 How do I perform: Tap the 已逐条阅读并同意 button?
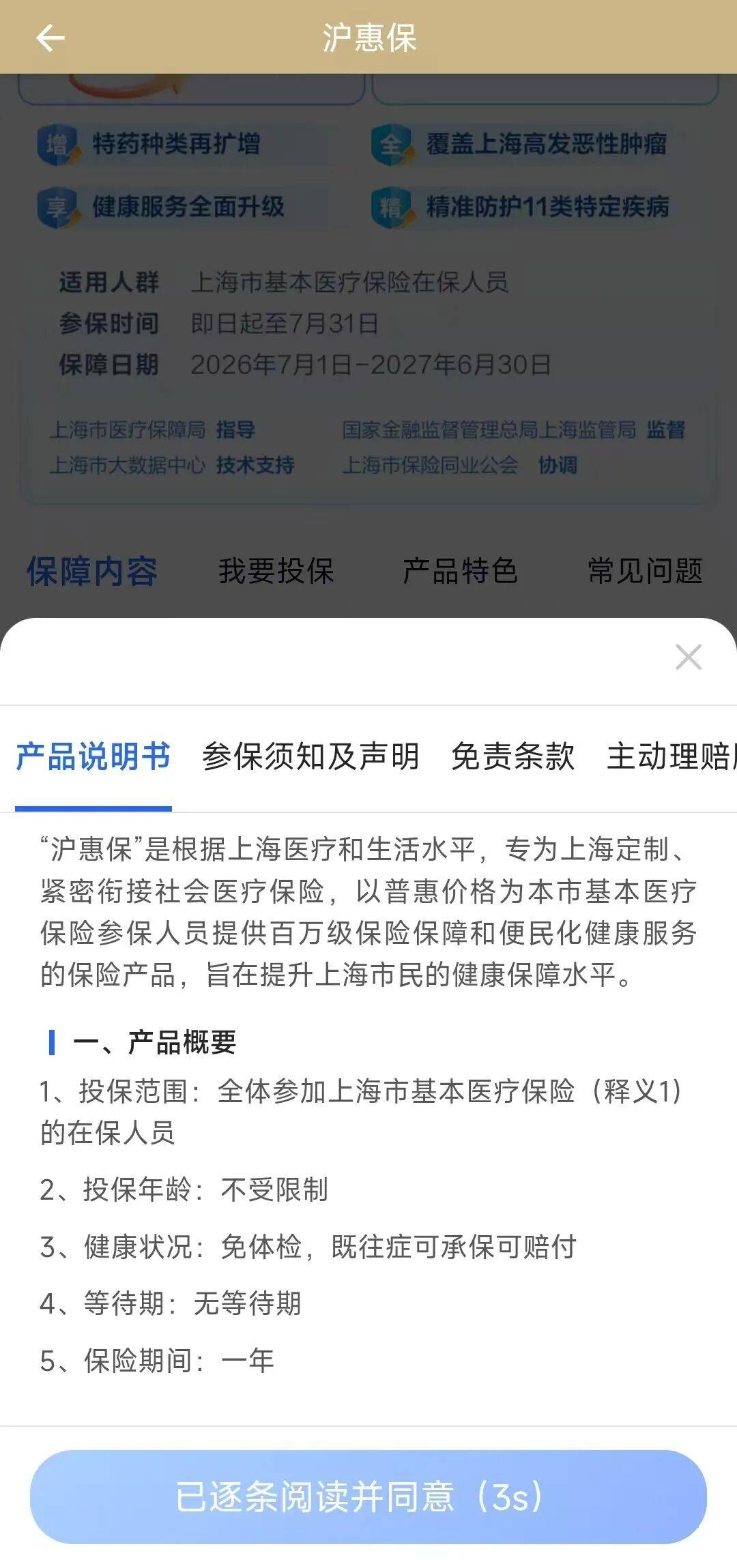pyautogui.click(x=369, y=1496)
